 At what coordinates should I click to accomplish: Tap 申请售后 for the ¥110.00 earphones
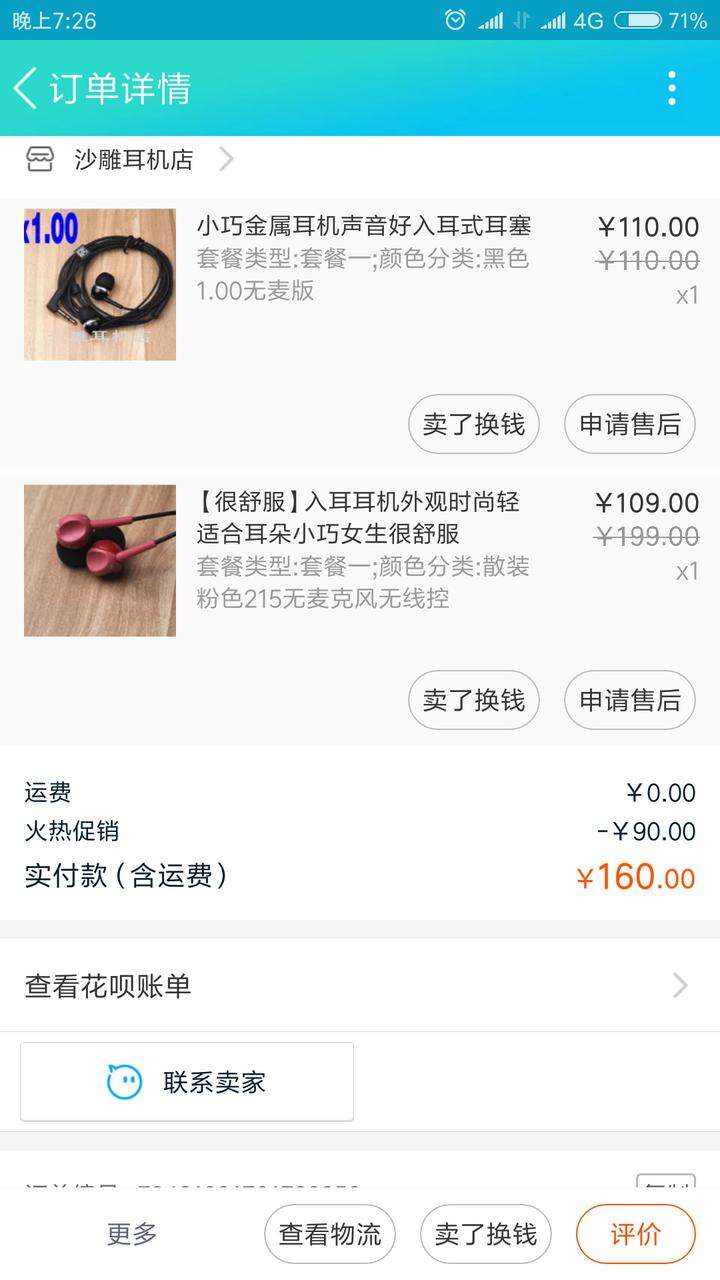[630, 424]
